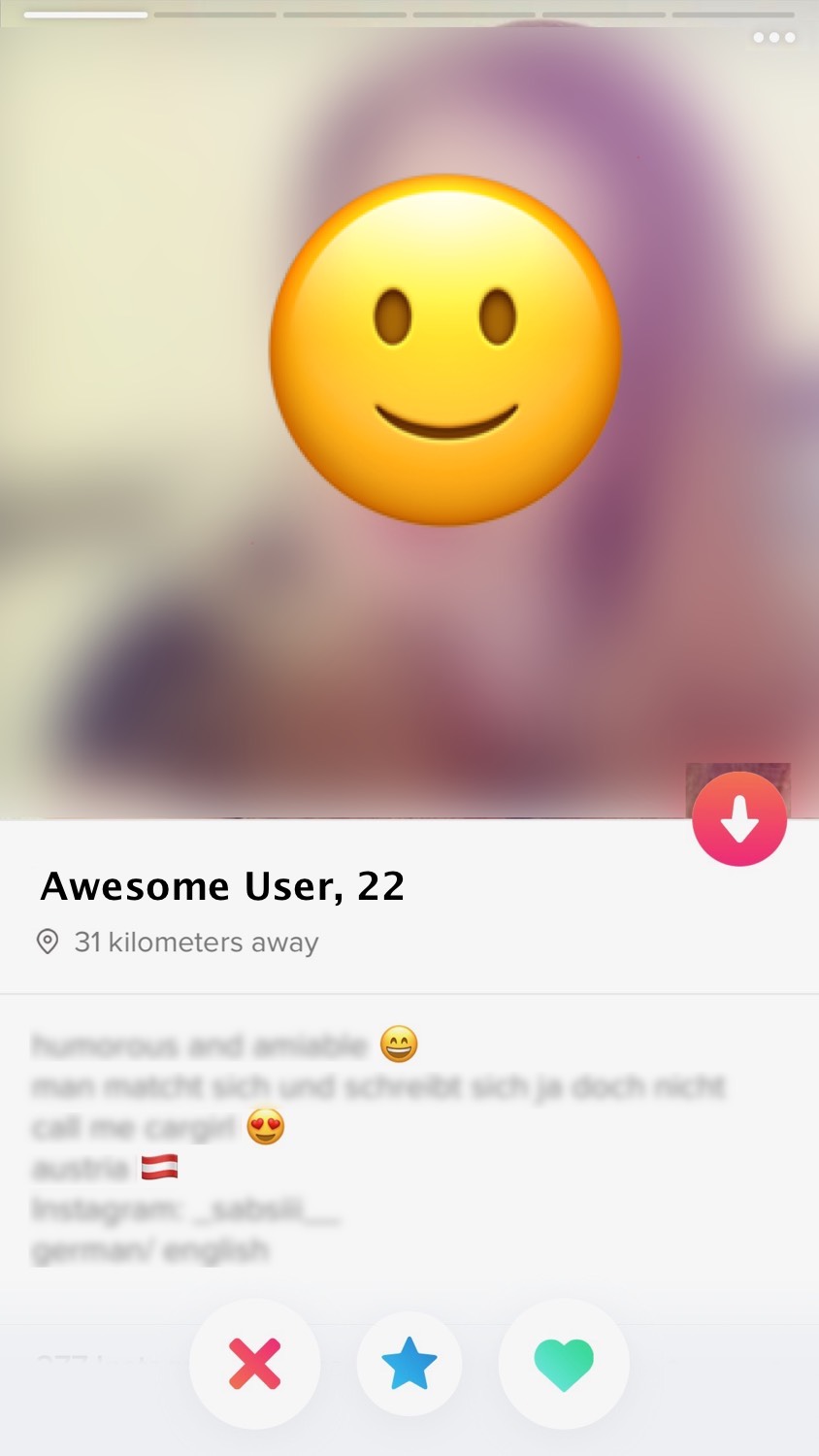The width and height of the screenshot is (819, 1456).
Task: Send a Super Like with the star
Action: 409,1364
